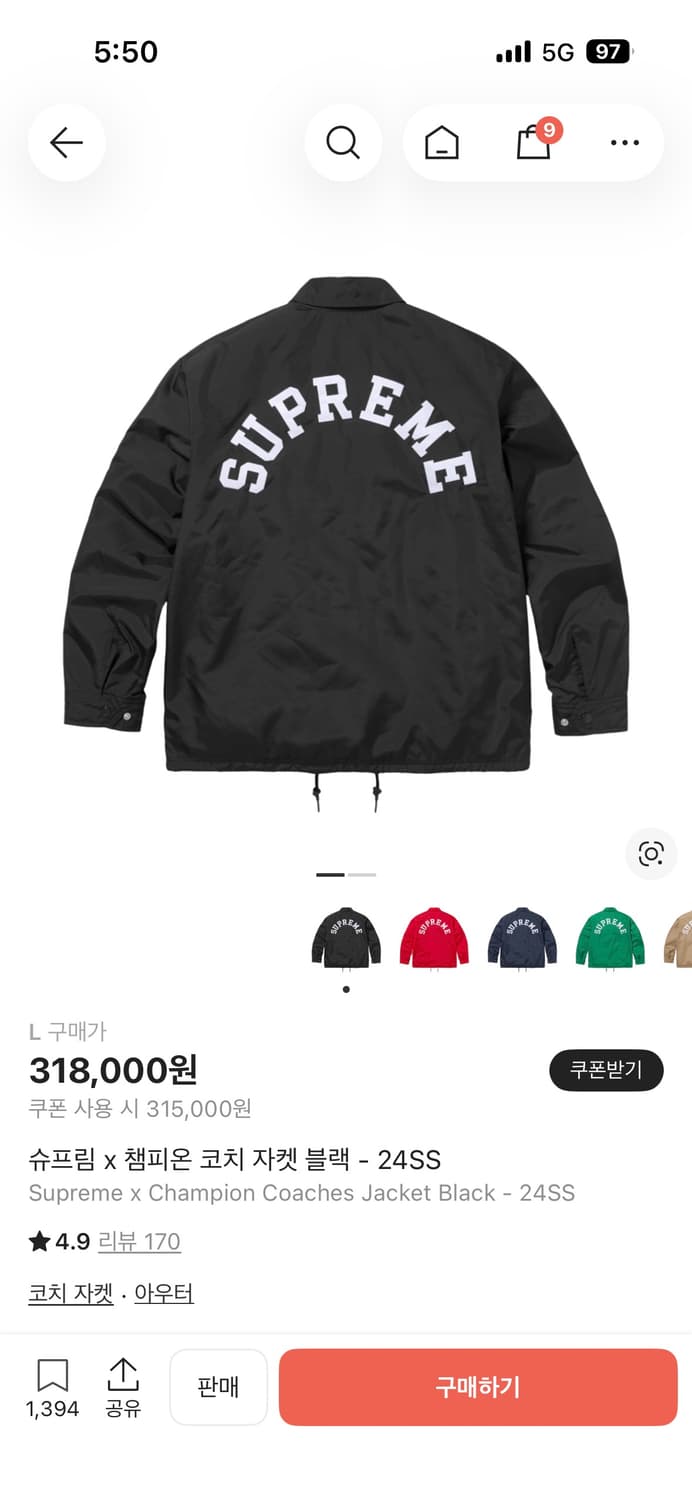
Task: Select the beige jacket color thumbnail
Action: tap(679, 937)
